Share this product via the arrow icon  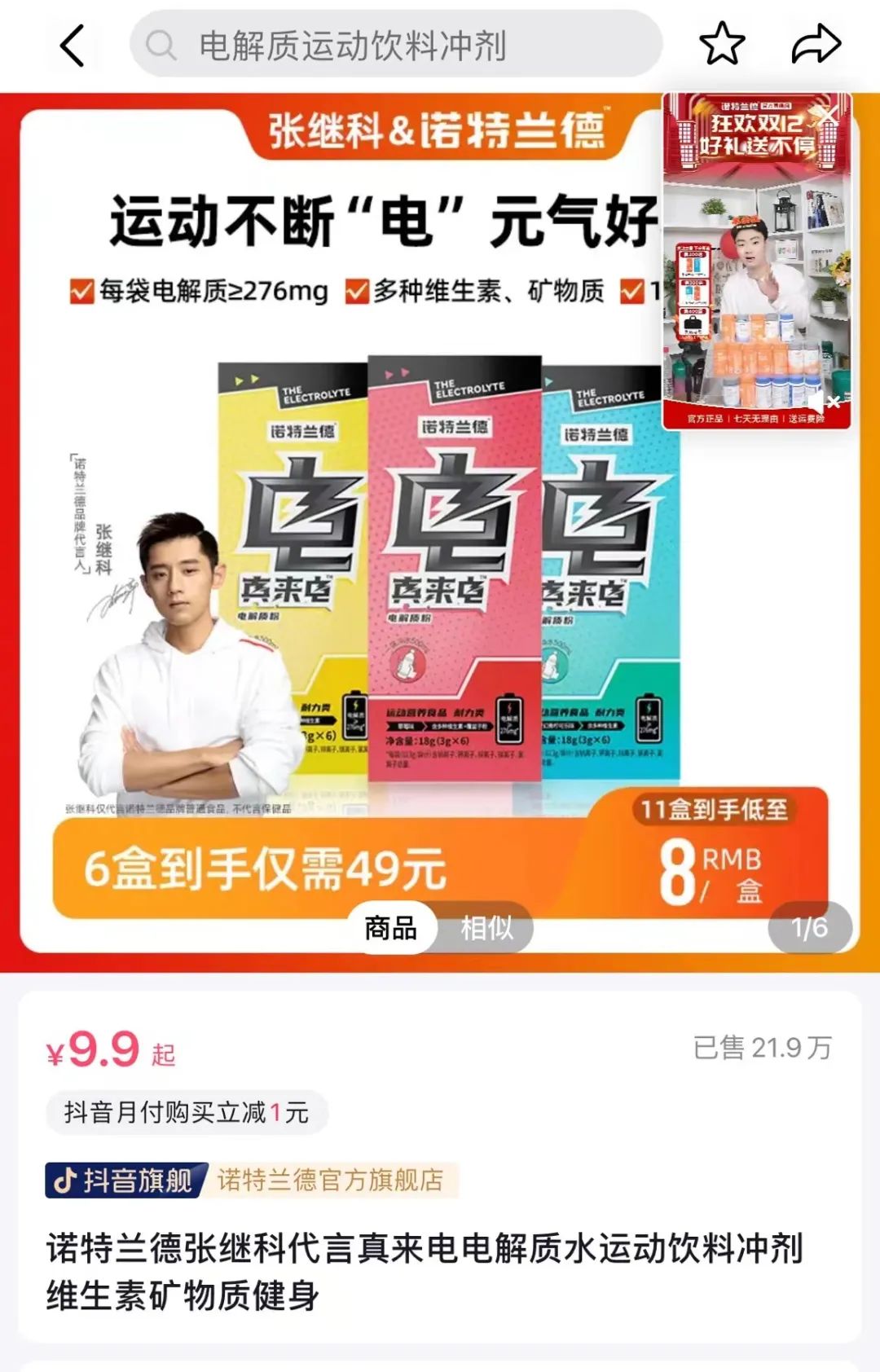(816, 44)
